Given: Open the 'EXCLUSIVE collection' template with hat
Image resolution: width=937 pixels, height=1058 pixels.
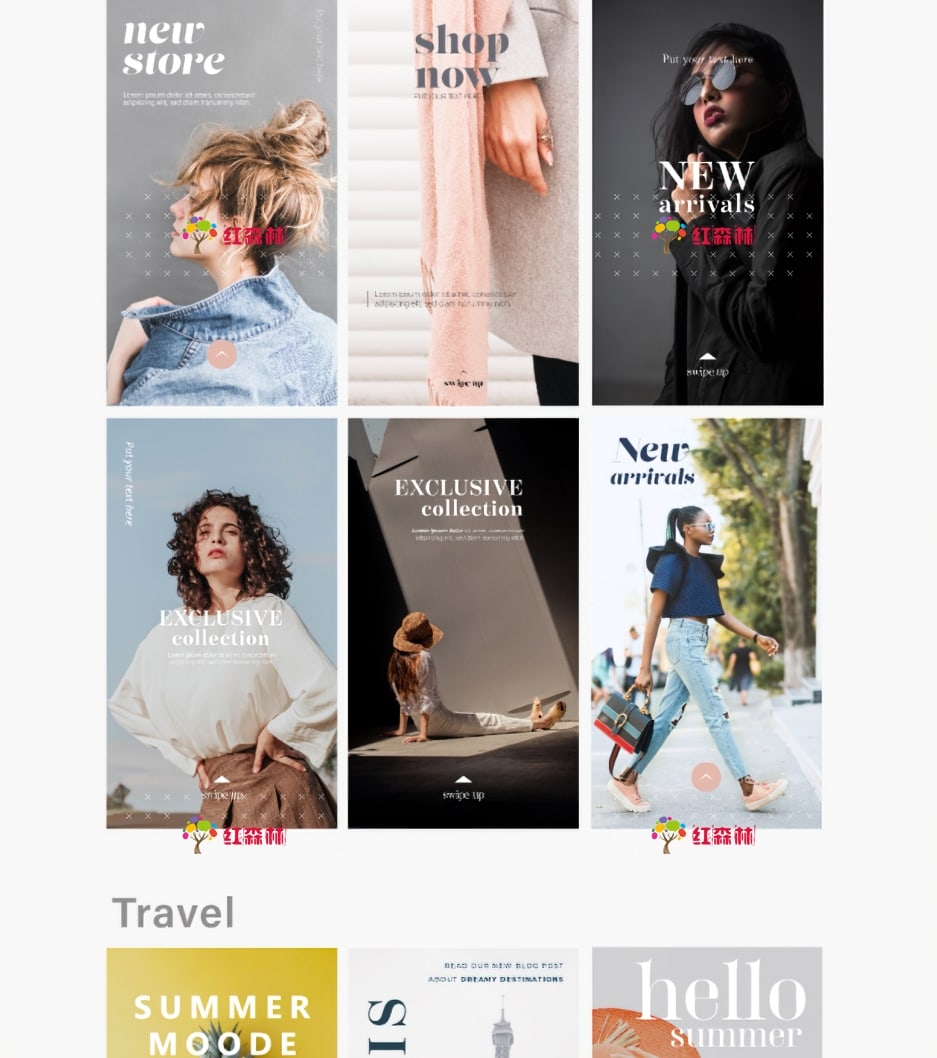Looking at the screenshot, I should tap(463, 622).
